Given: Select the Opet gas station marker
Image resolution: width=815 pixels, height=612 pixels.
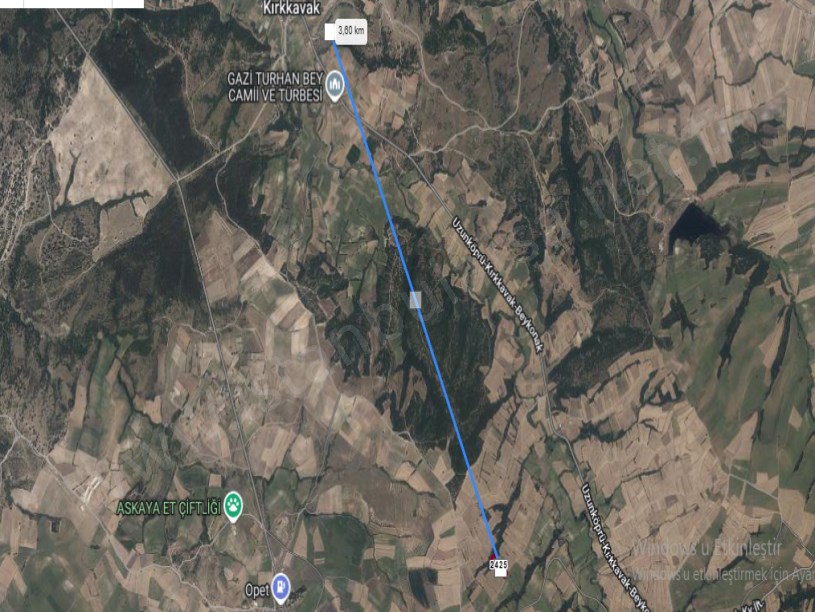Looking at the screenshot, I should coord(282,587).
